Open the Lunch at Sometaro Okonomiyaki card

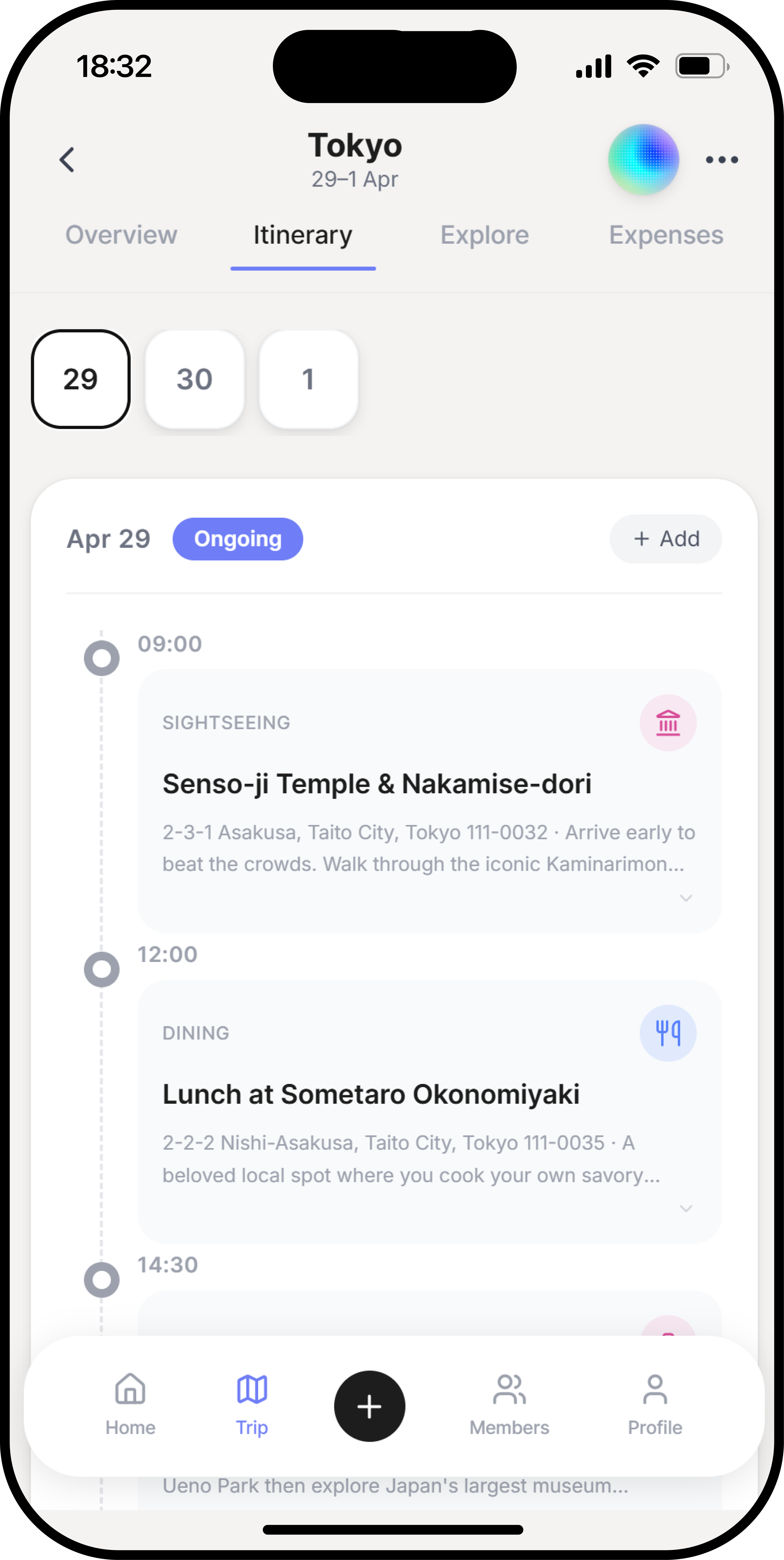pos(430,1111)
